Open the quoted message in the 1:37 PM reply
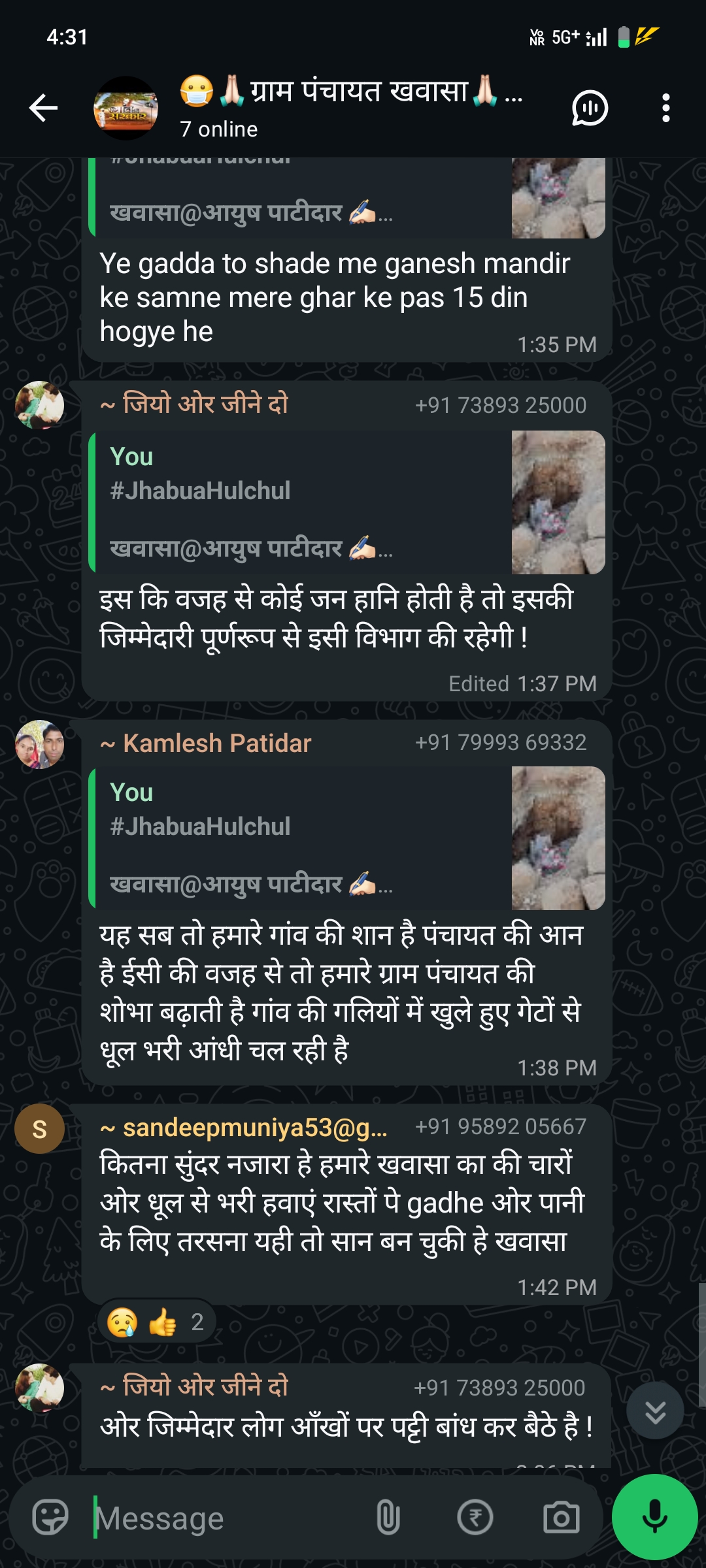 click(346, 503)
